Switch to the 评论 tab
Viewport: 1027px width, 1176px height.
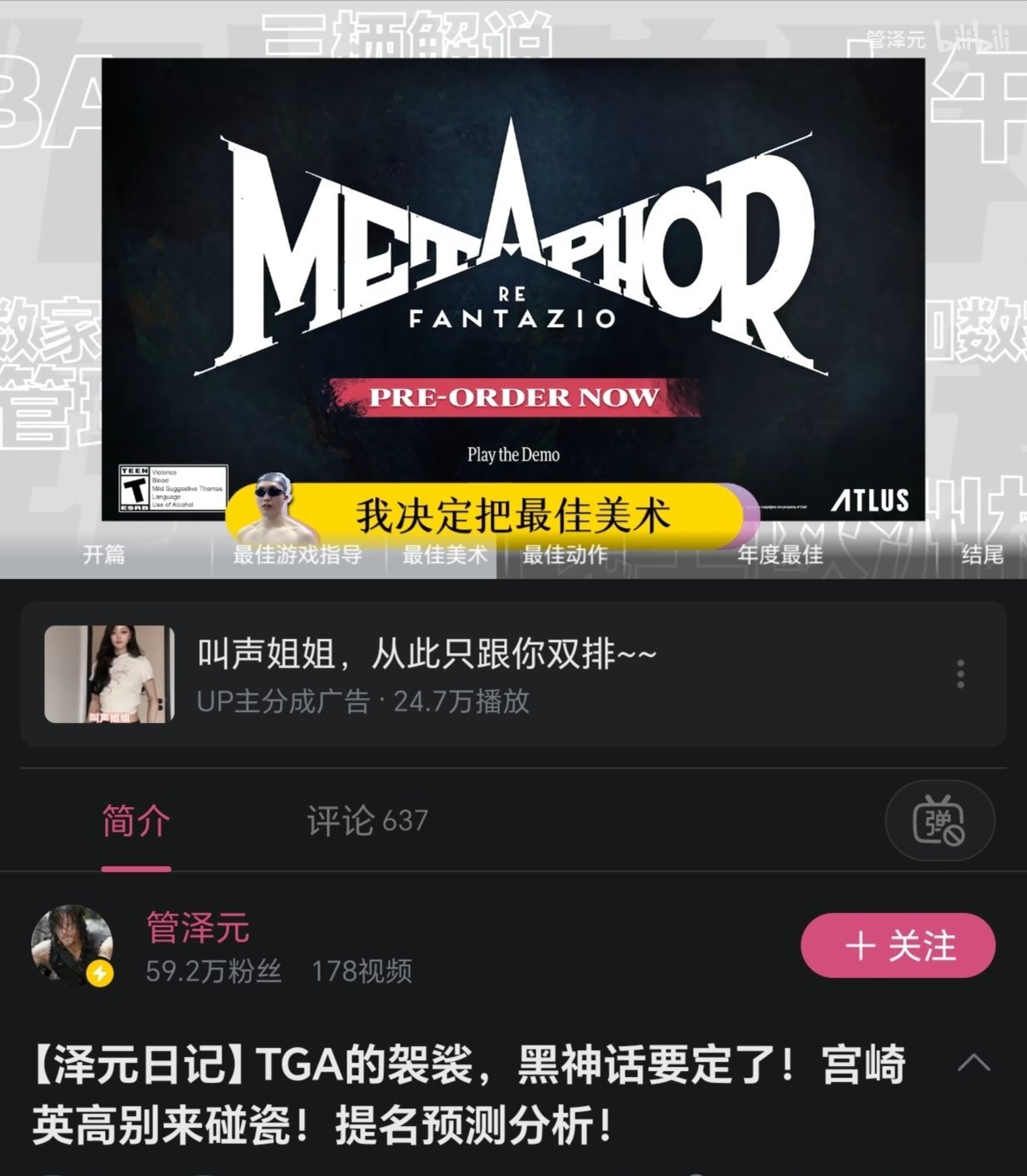click(366, 821)
